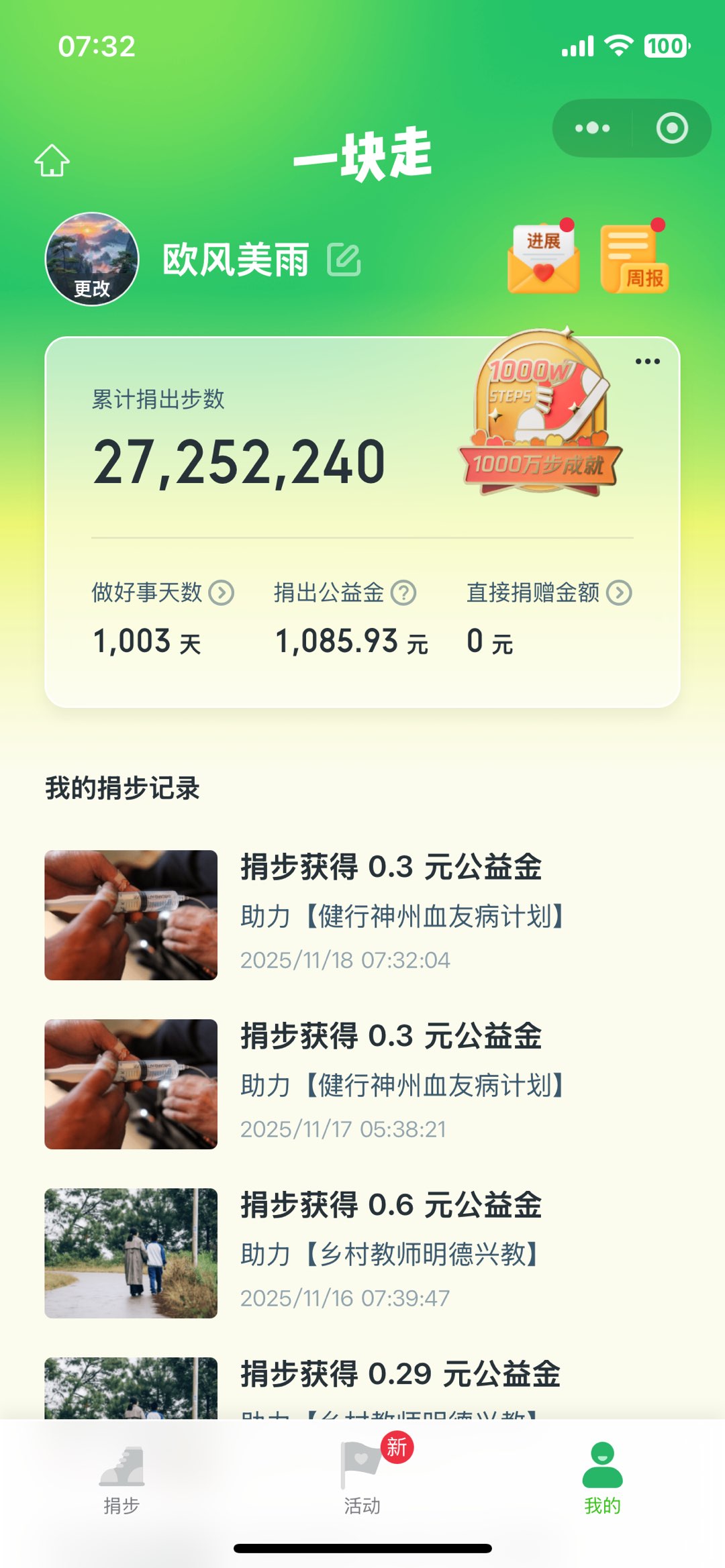Viewport: 725px width, 1568px height.
Task: Switch to the 活动 tab
Action: coord(362,1480)
